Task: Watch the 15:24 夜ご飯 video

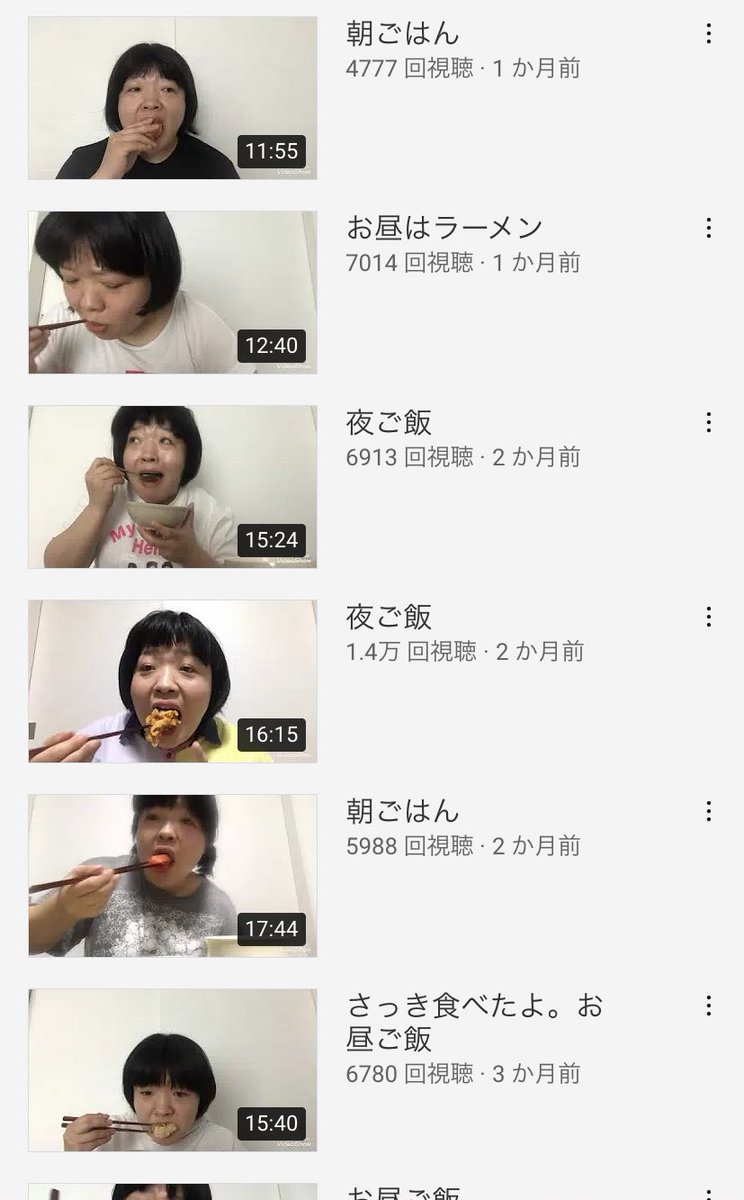Action: click(172, 487)
